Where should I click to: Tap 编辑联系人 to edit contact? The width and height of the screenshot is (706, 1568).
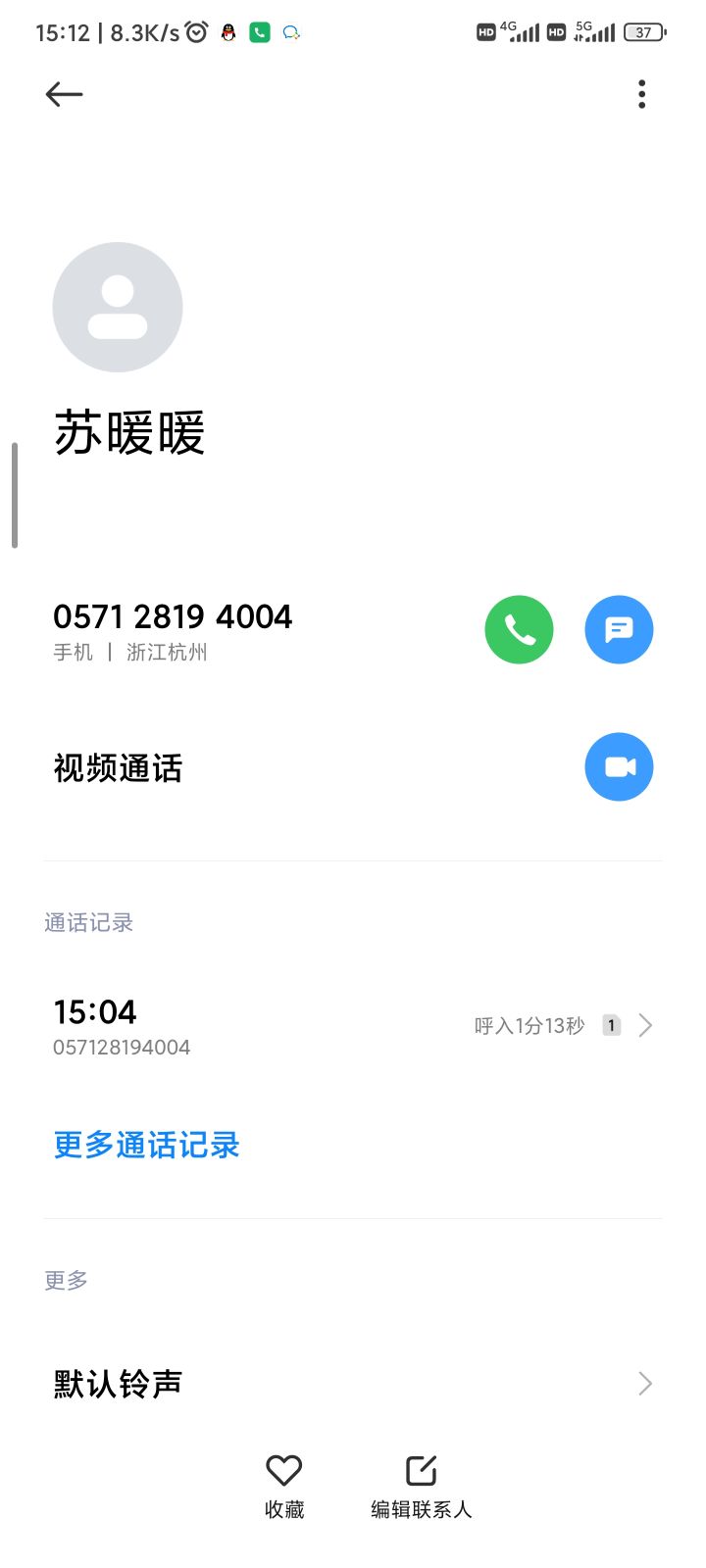[x=420, y=1509]
